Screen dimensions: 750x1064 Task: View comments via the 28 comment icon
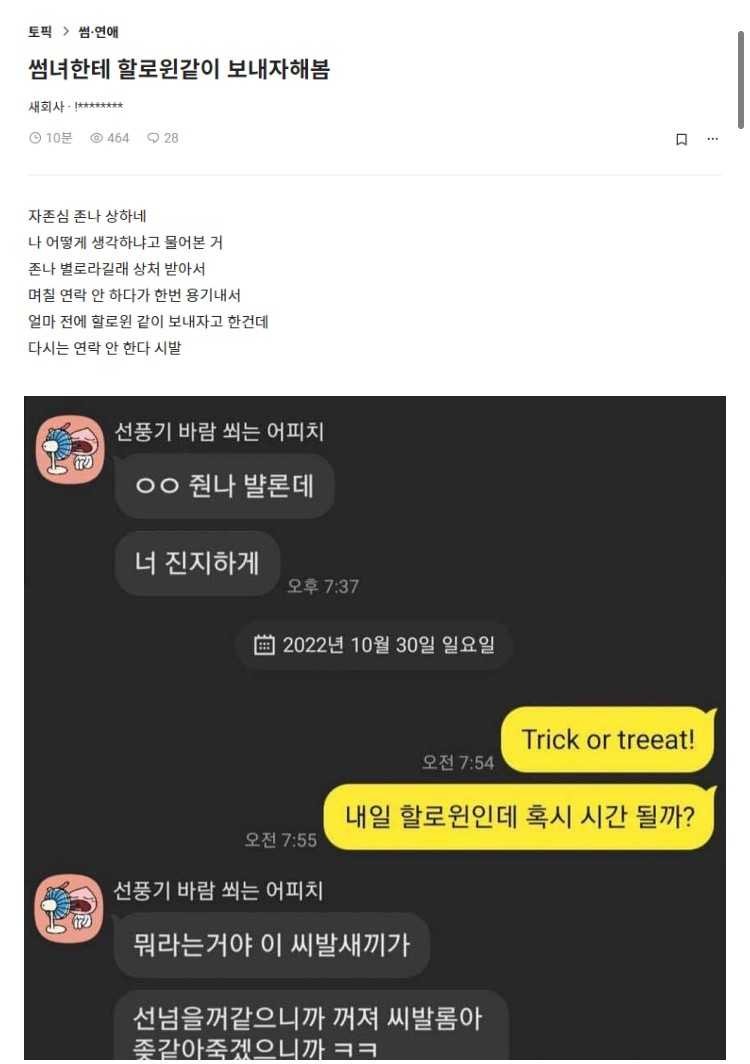[162, 138]
